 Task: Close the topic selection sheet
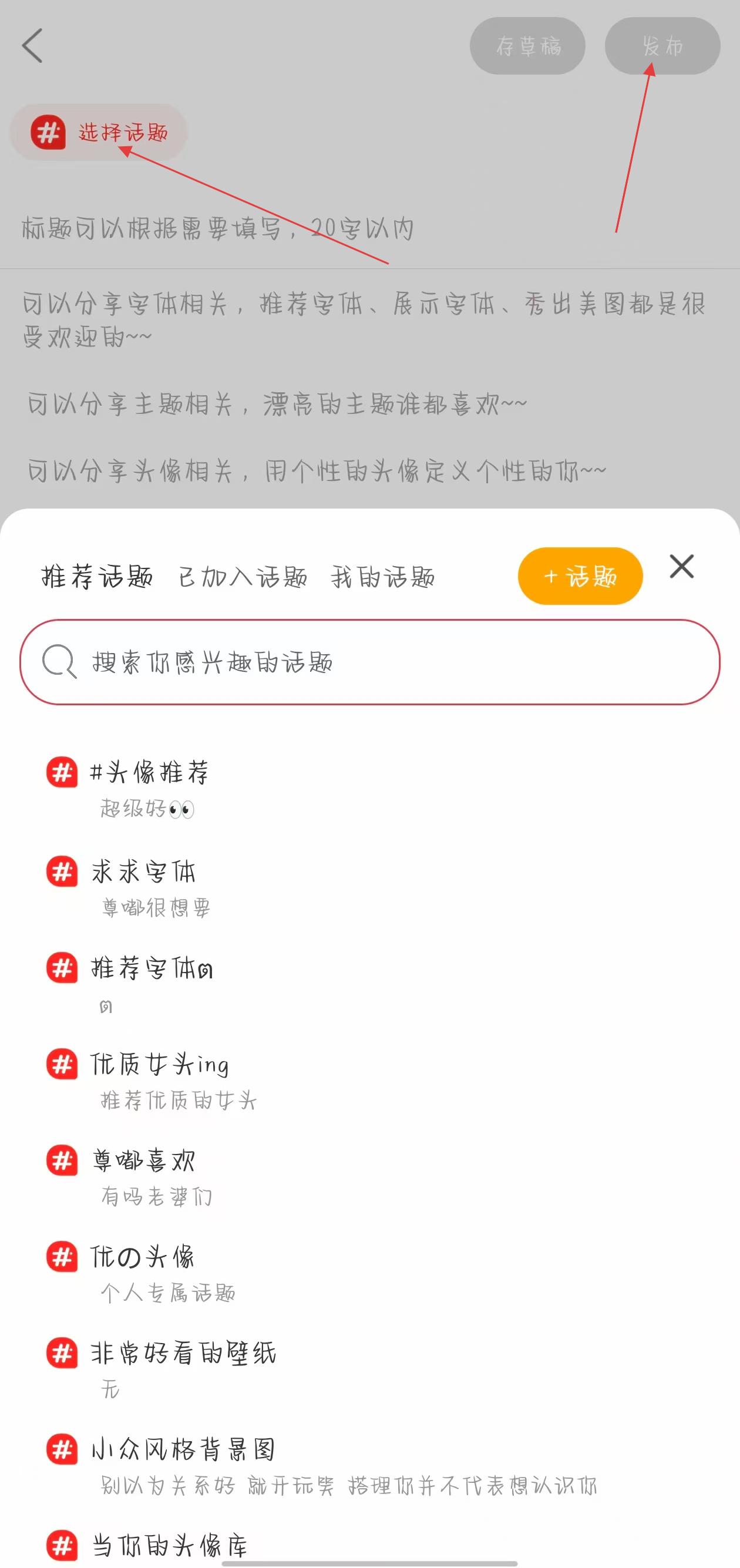click(681, 567)
